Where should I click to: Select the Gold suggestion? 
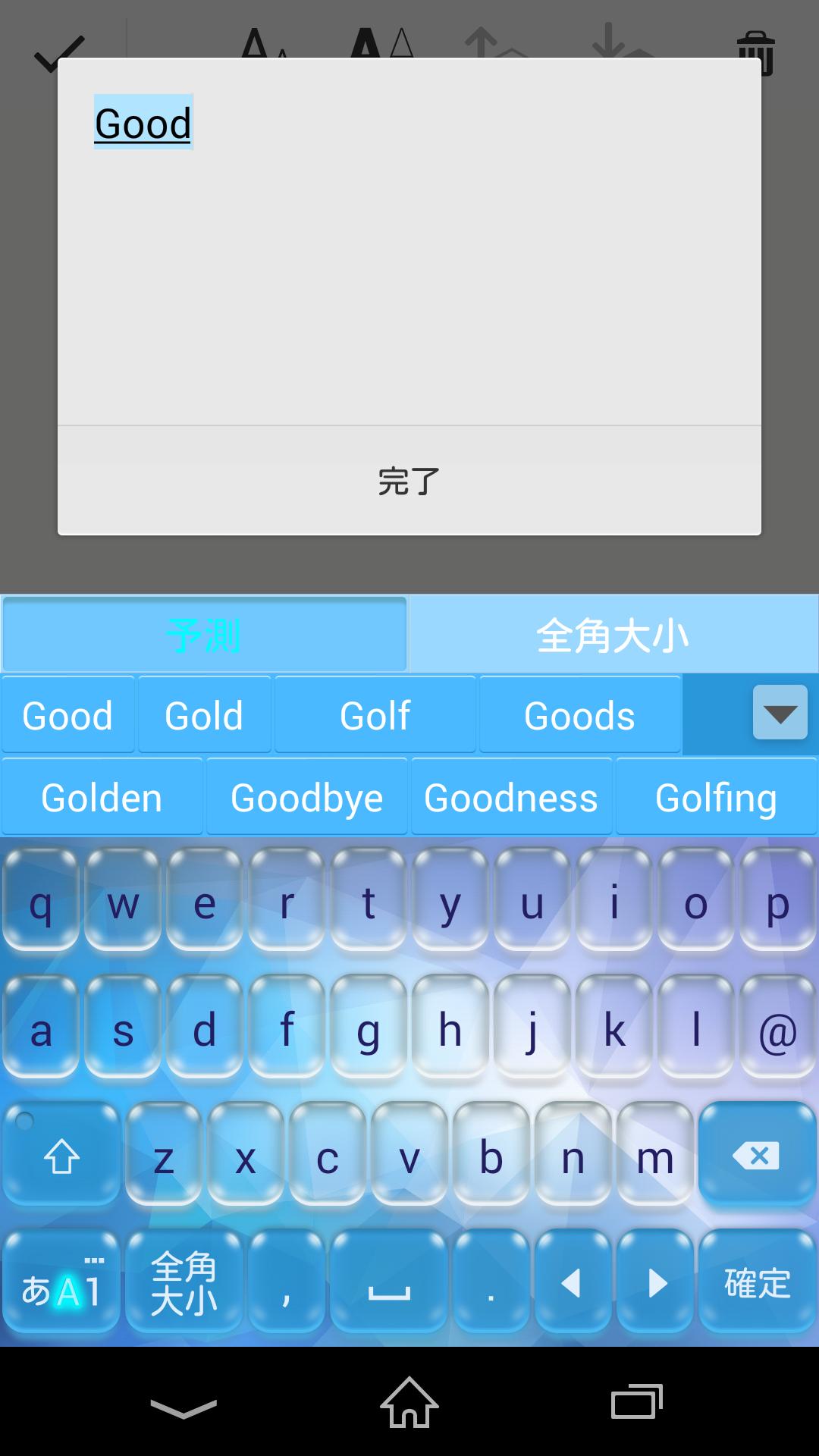(204, 715)
